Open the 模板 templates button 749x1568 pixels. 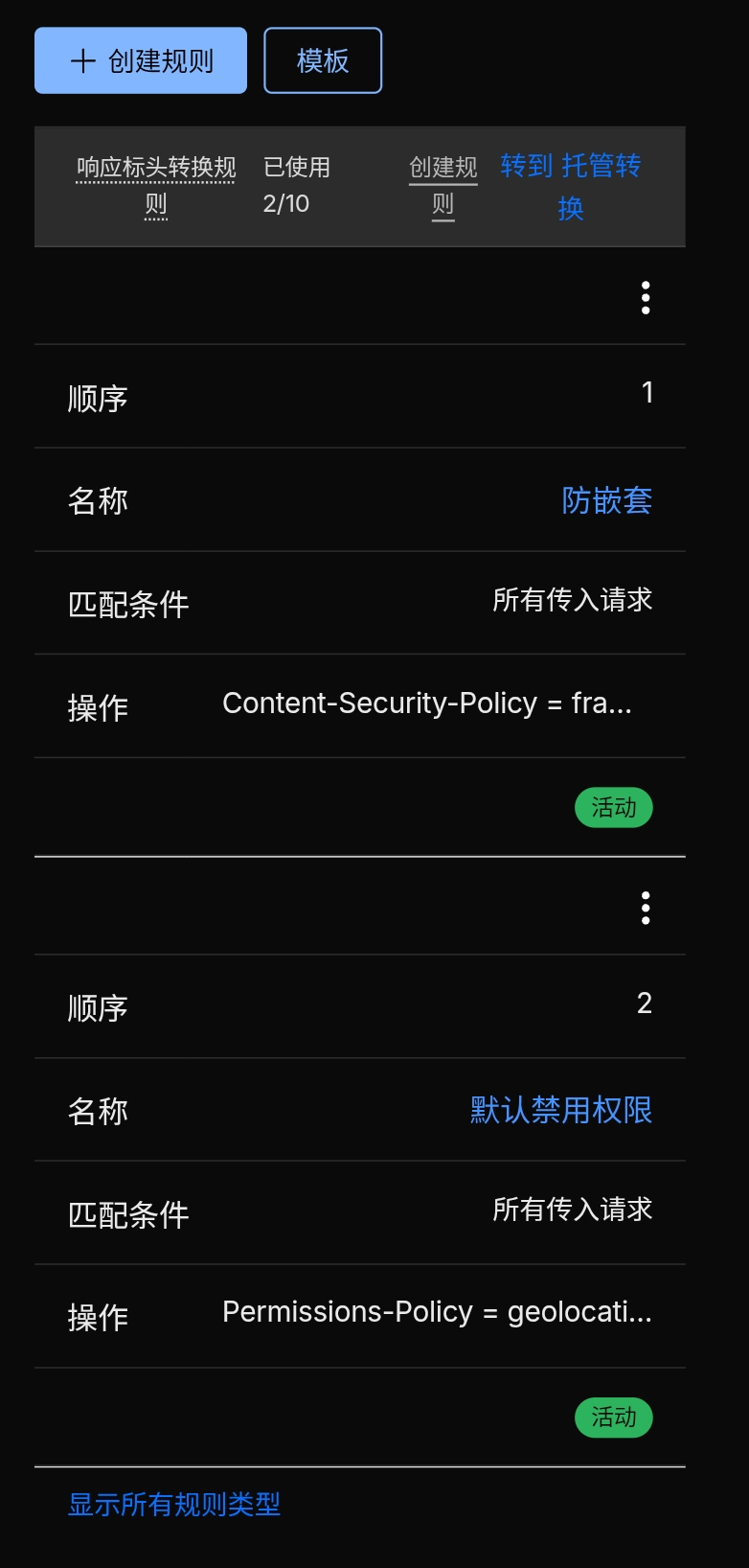coord(323,60)
